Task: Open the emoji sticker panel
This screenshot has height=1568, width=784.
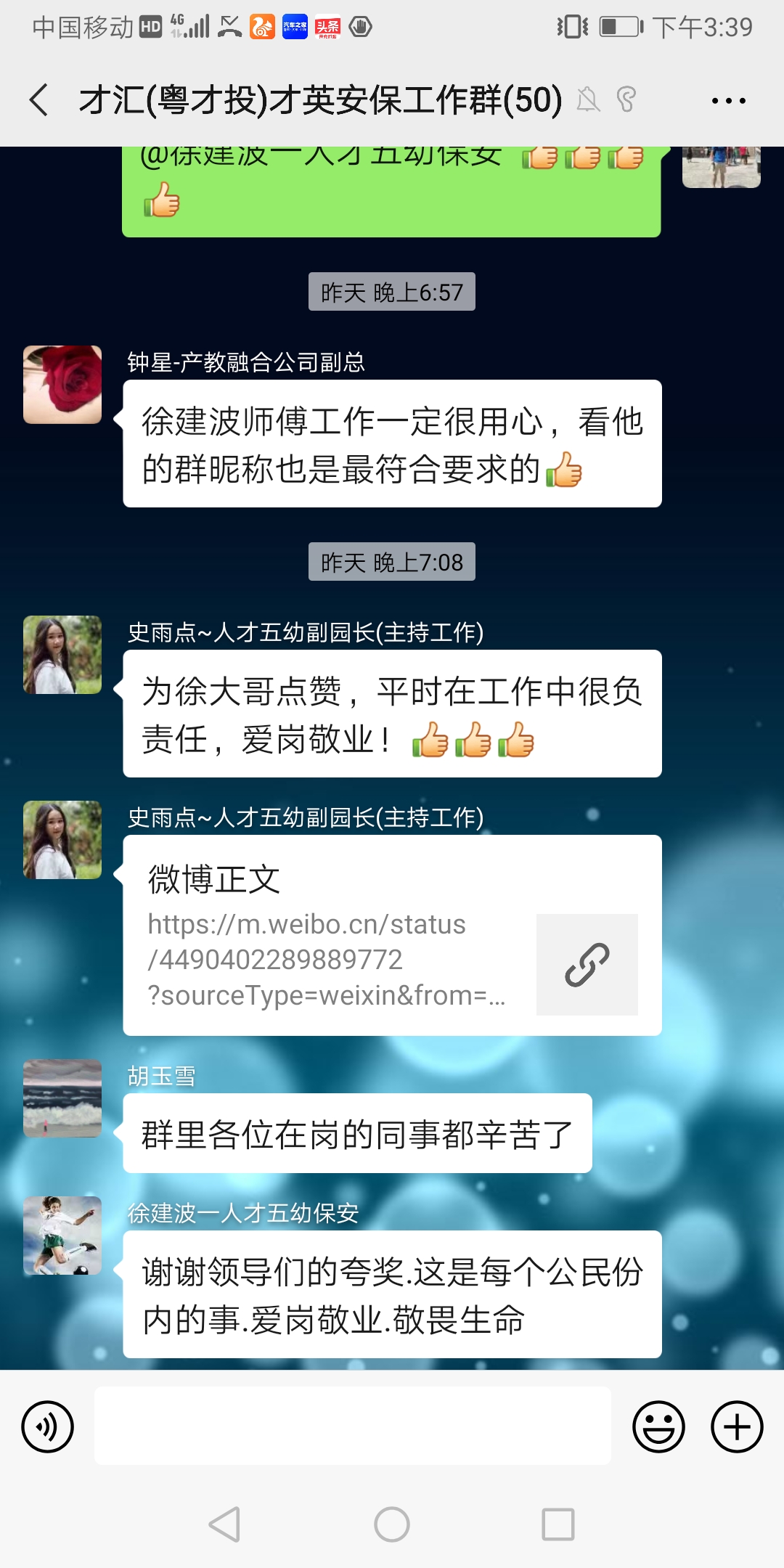Action: point(658,1426)
